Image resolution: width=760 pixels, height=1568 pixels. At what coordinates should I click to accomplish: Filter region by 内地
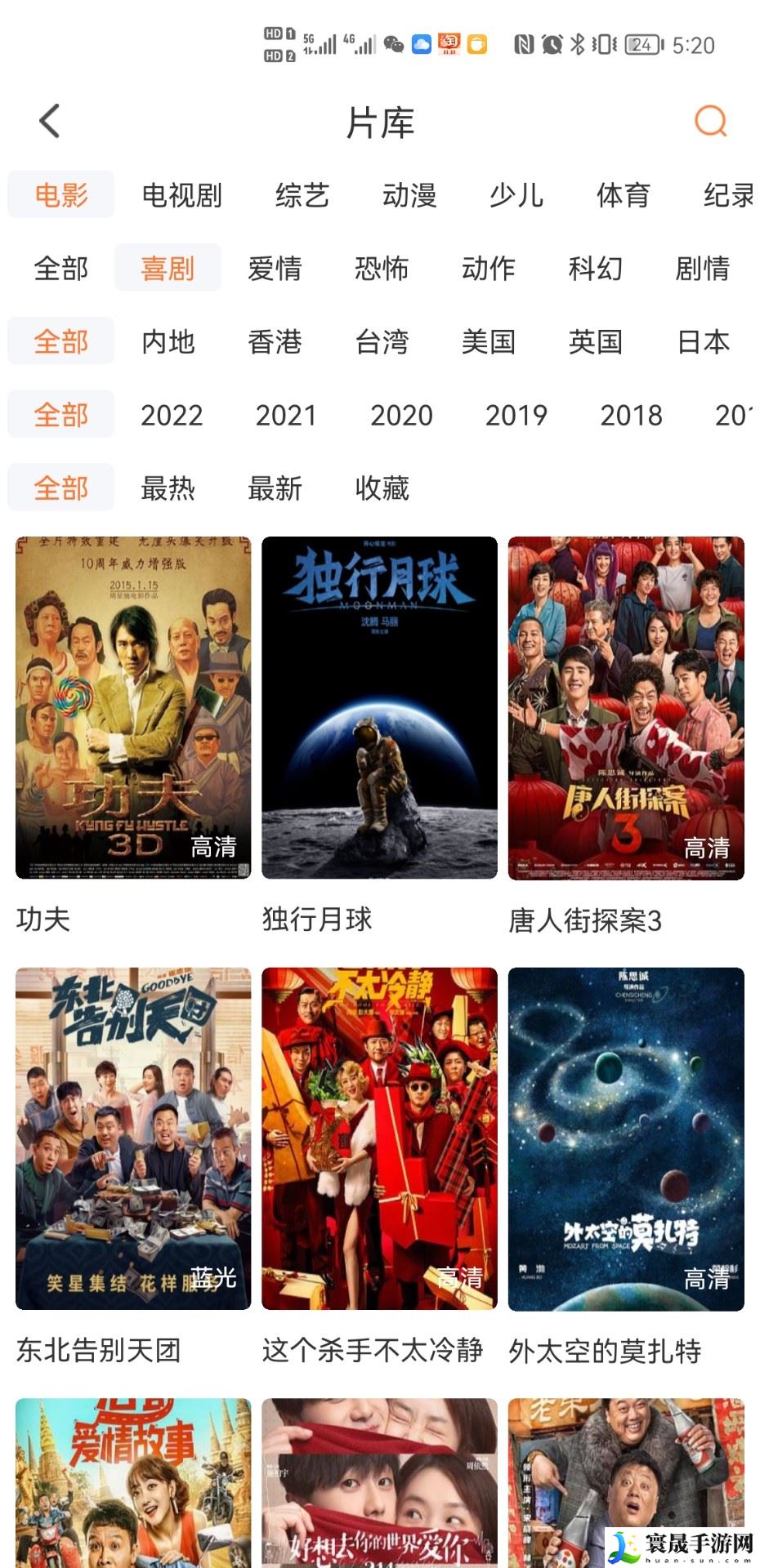[168, 341]
